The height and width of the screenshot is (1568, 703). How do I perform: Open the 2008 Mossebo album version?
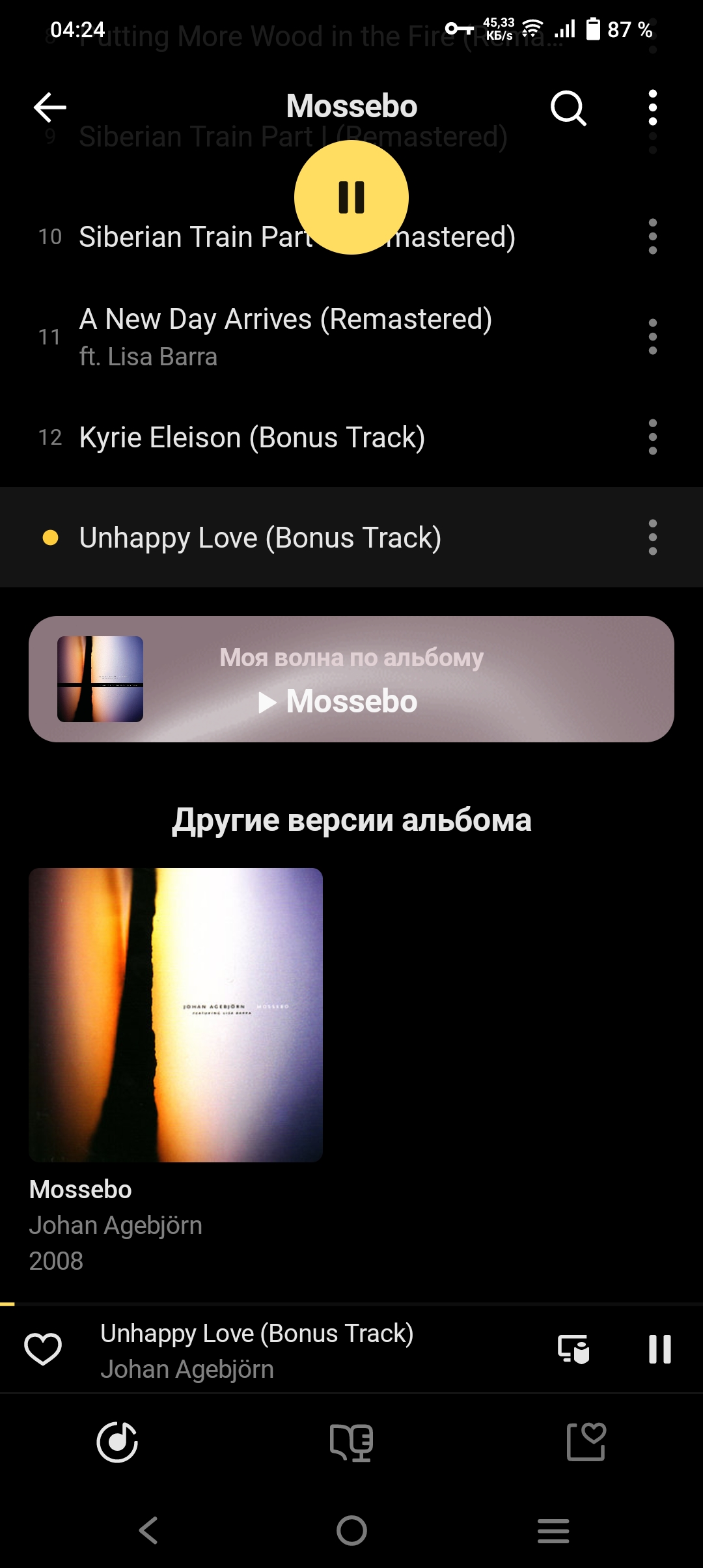[176, 1015]
